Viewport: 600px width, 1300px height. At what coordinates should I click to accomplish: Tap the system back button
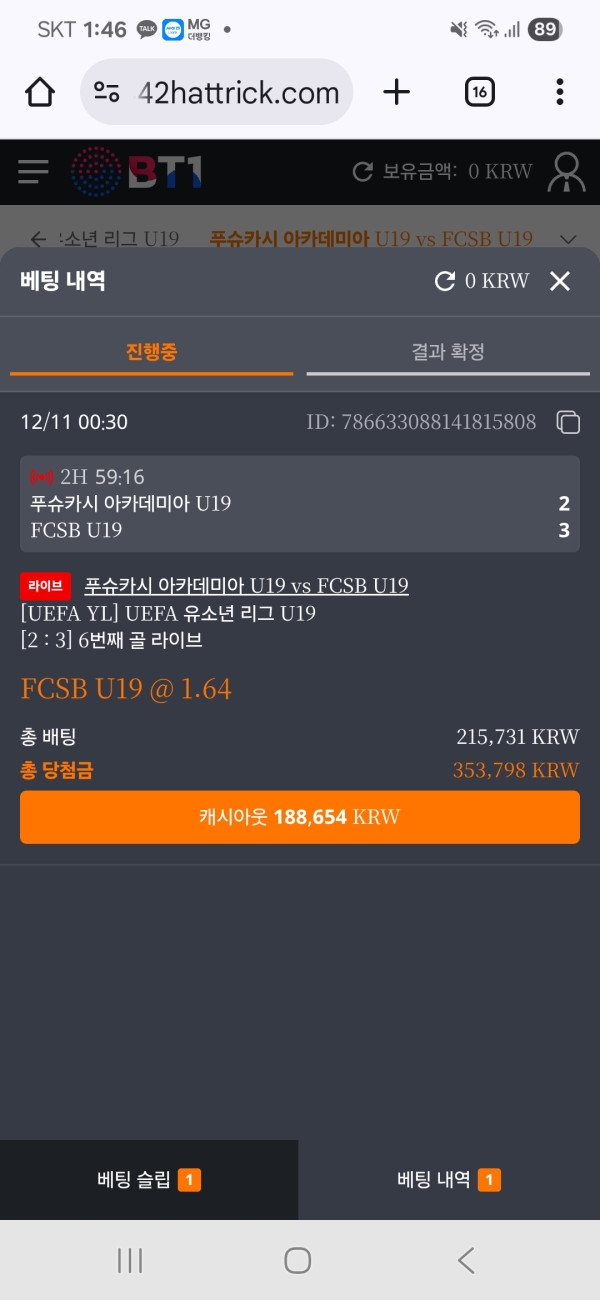coord(466,1260)
